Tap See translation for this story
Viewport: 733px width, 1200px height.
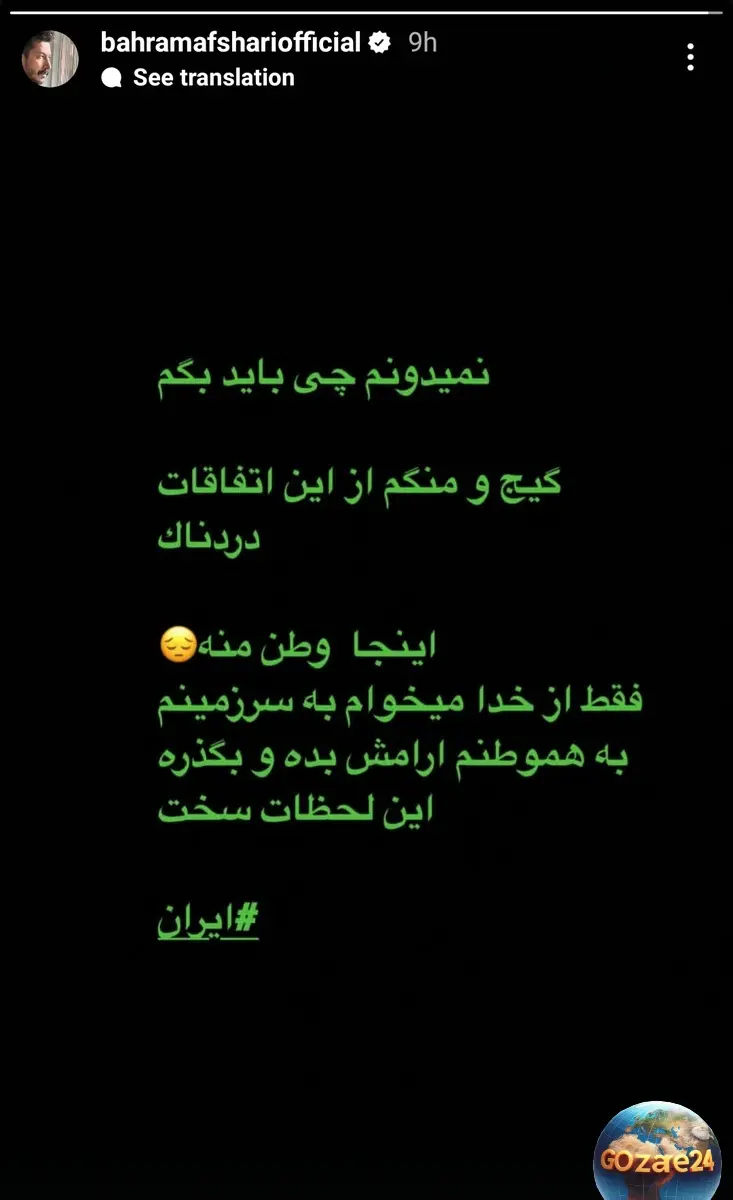pos(212,78)
